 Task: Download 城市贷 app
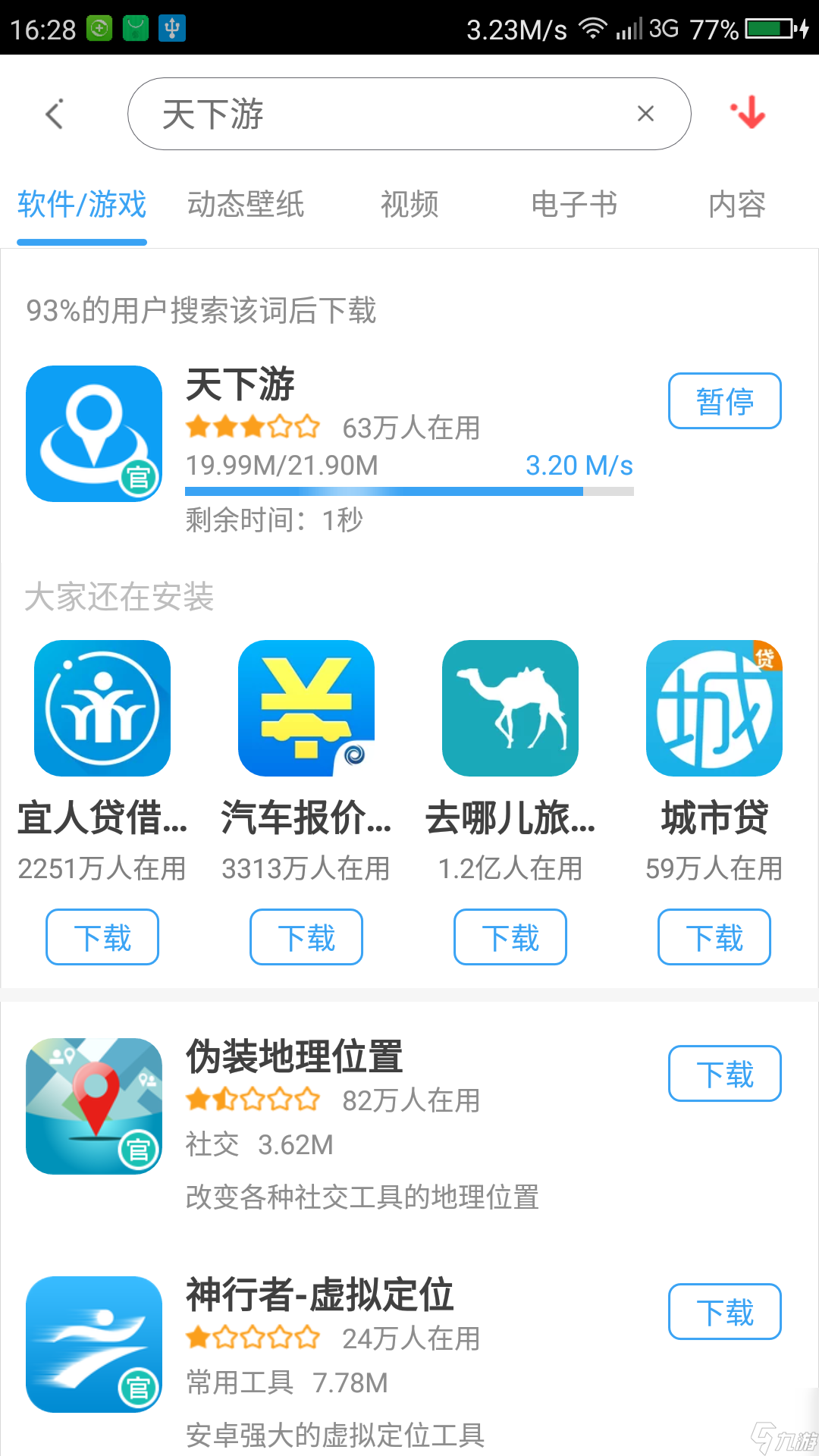pos(714,937)
